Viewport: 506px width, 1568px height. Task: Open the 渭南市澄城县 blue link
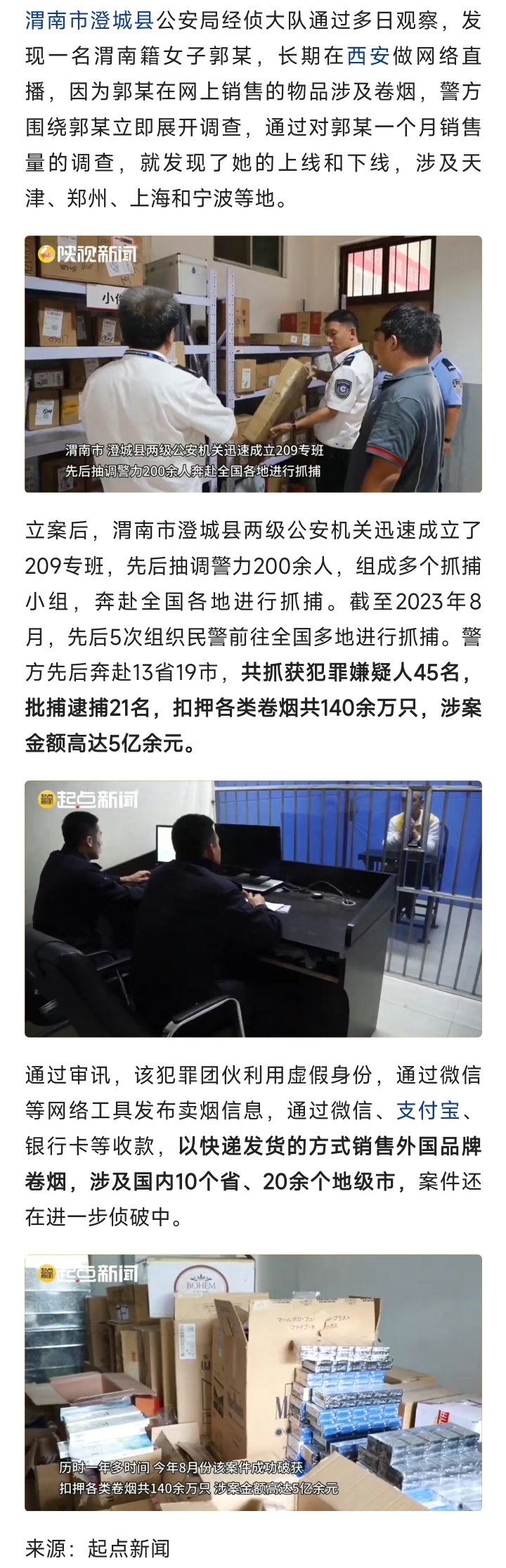pos(89,20)
